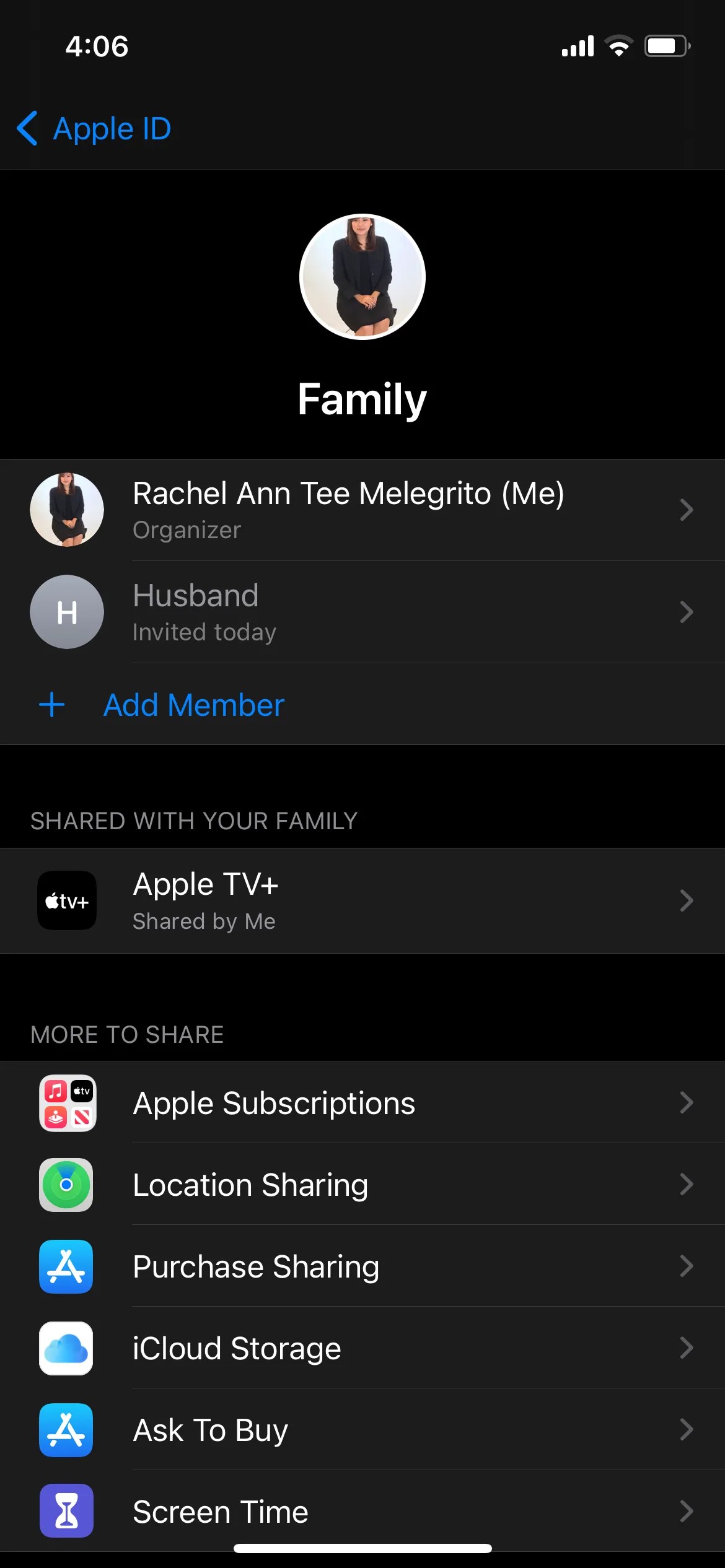The width and height of the screenshot is (725, 1568).
Task: Go back to Apple ID settings
Action: pos(92,128)
